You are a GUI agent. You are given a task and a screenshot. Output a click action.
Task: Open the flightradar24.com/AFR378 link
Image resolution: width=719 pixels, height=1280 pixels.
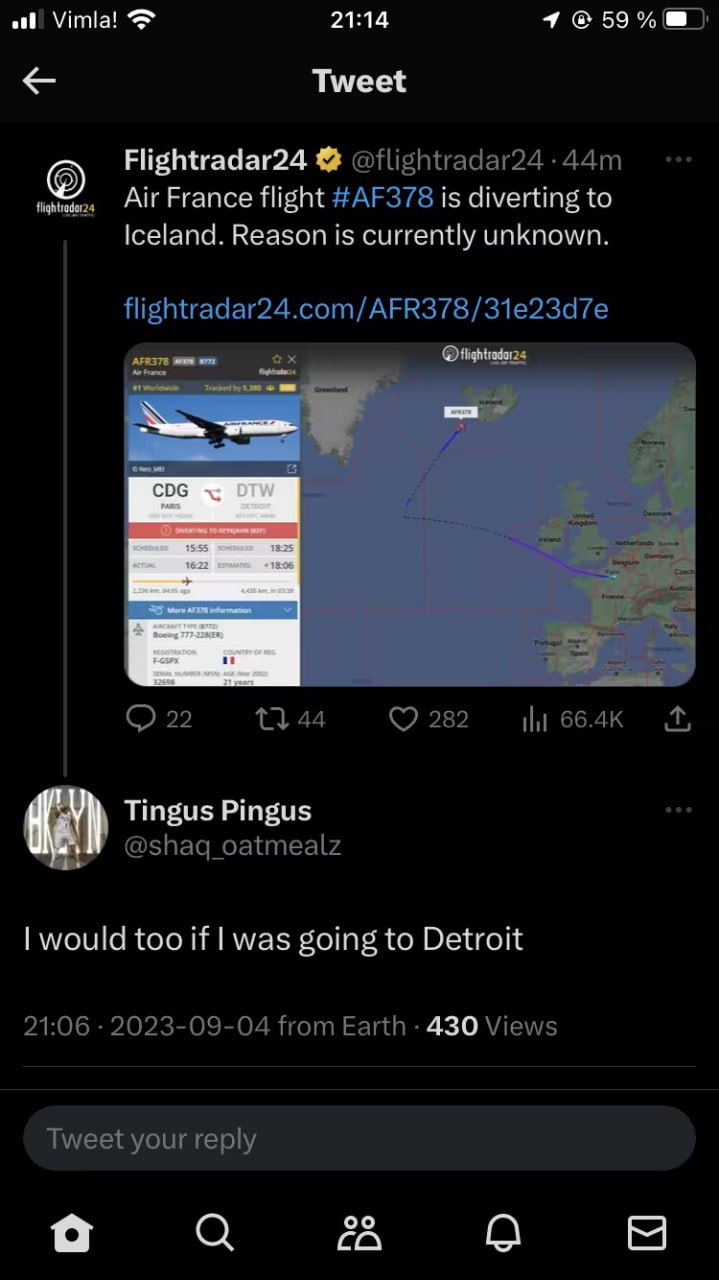365,308
